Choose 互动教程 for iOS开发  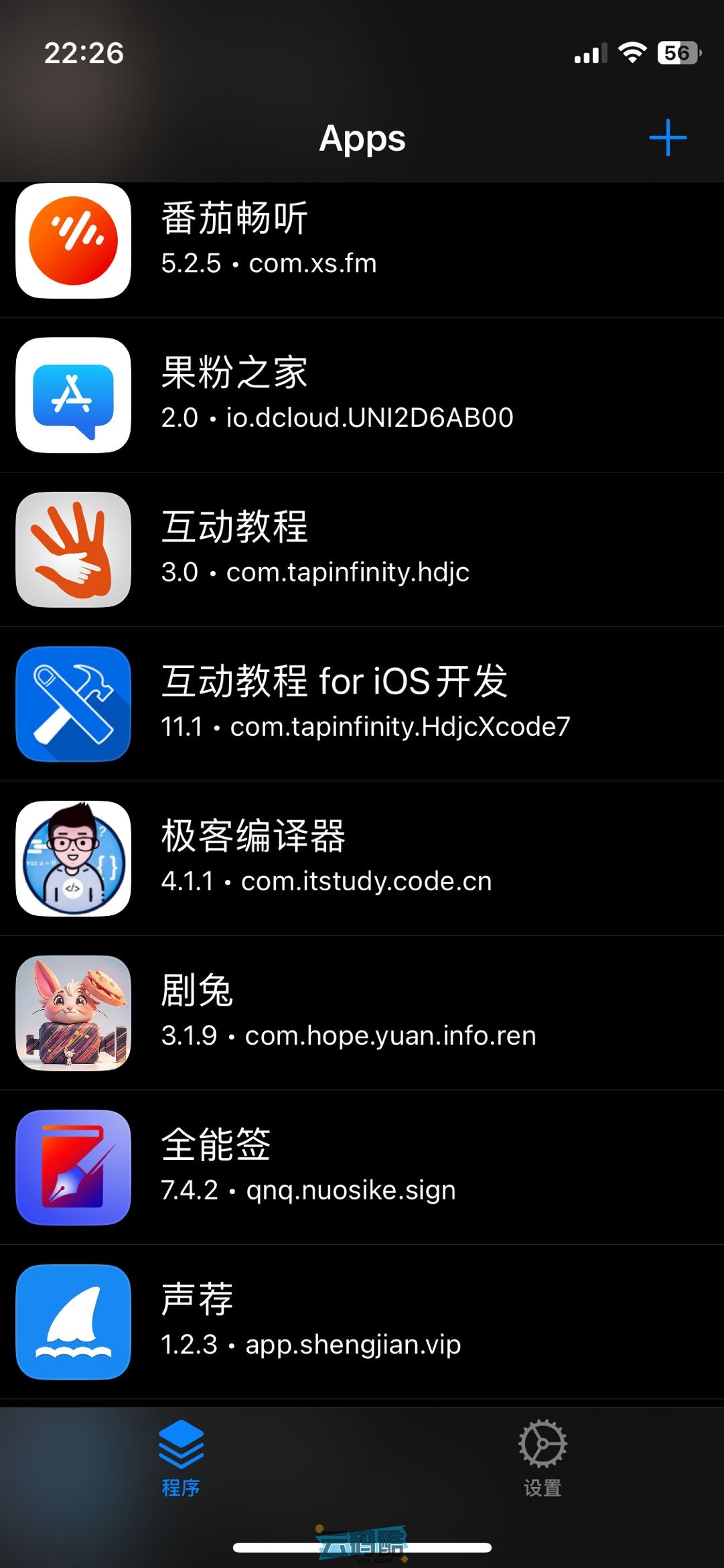362,704
